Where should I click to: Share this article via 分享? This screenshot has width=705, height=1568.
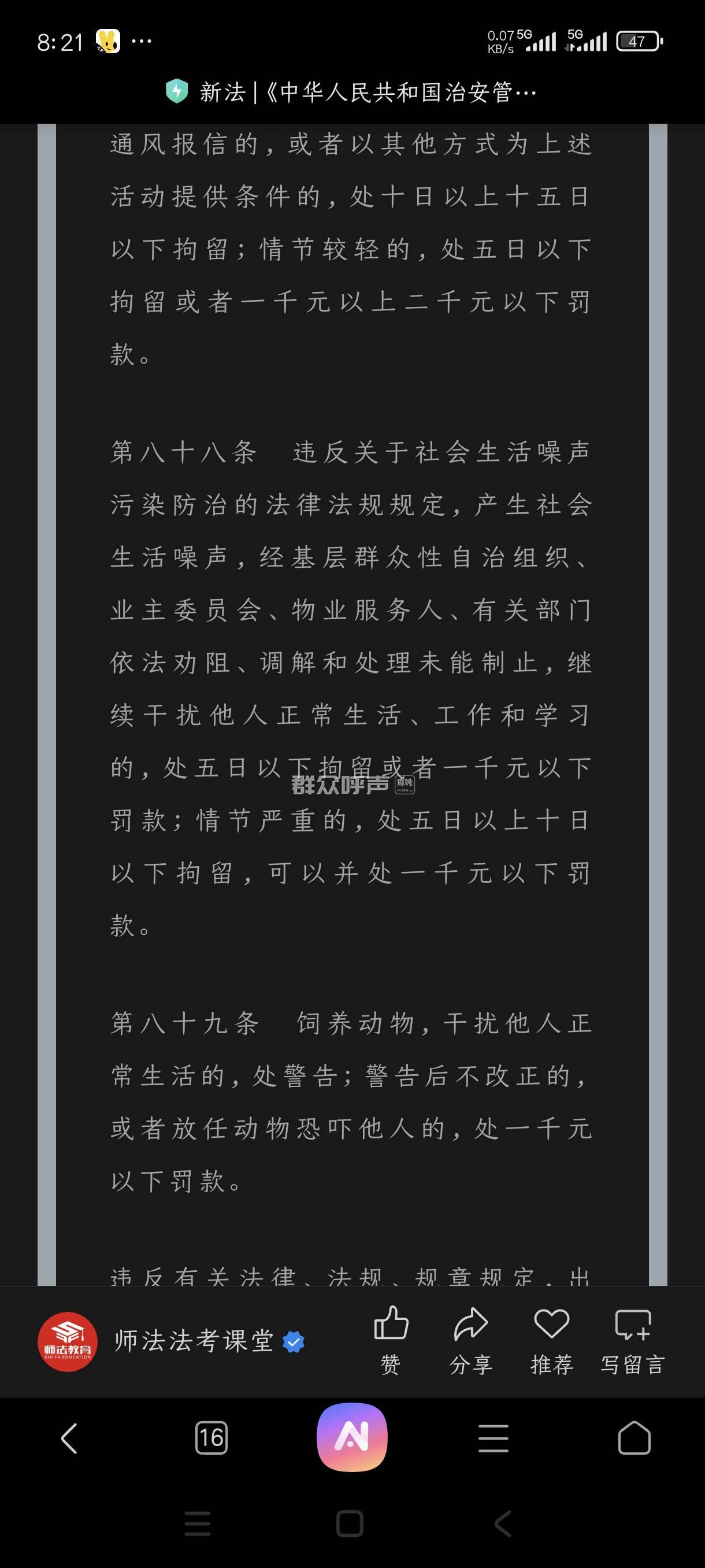[x=471, y=1340]
